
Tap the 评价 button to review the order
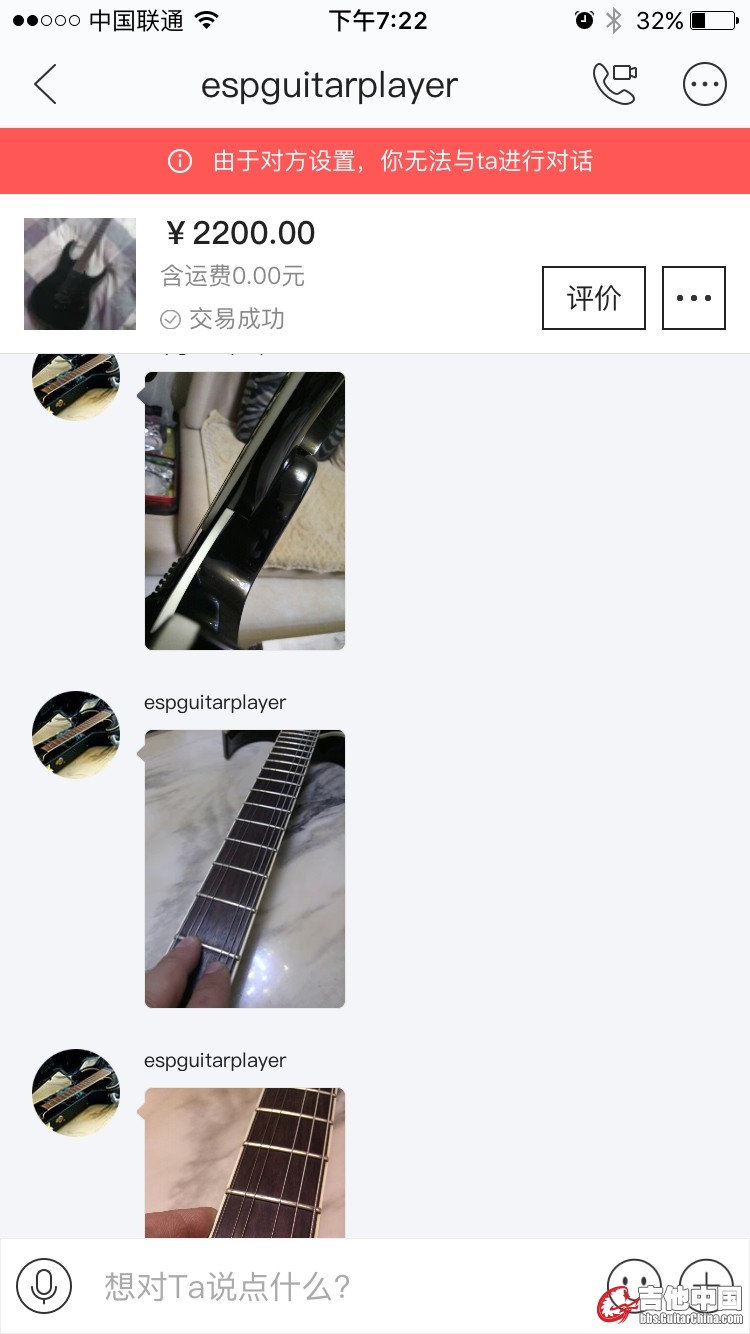click(594, 298)
